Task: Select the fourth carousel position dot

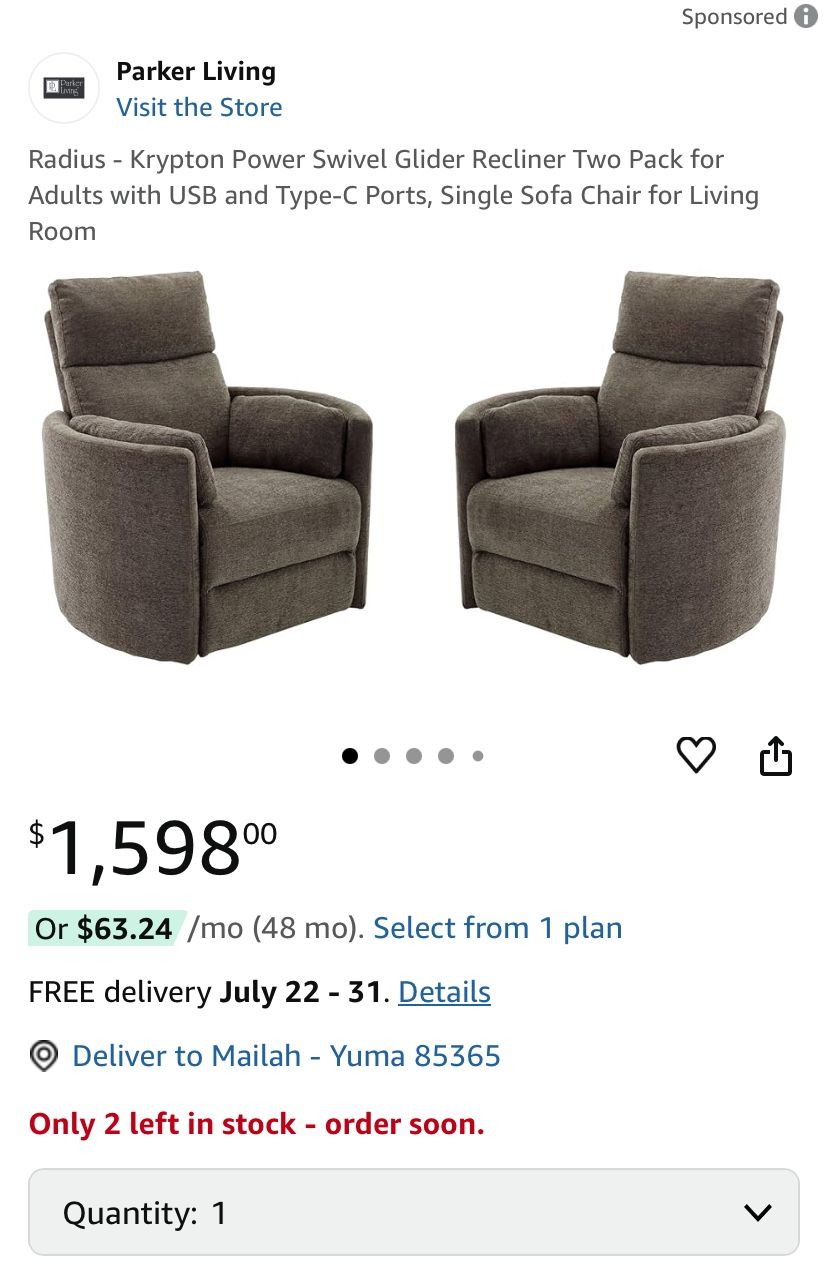Action: [446, 756]
